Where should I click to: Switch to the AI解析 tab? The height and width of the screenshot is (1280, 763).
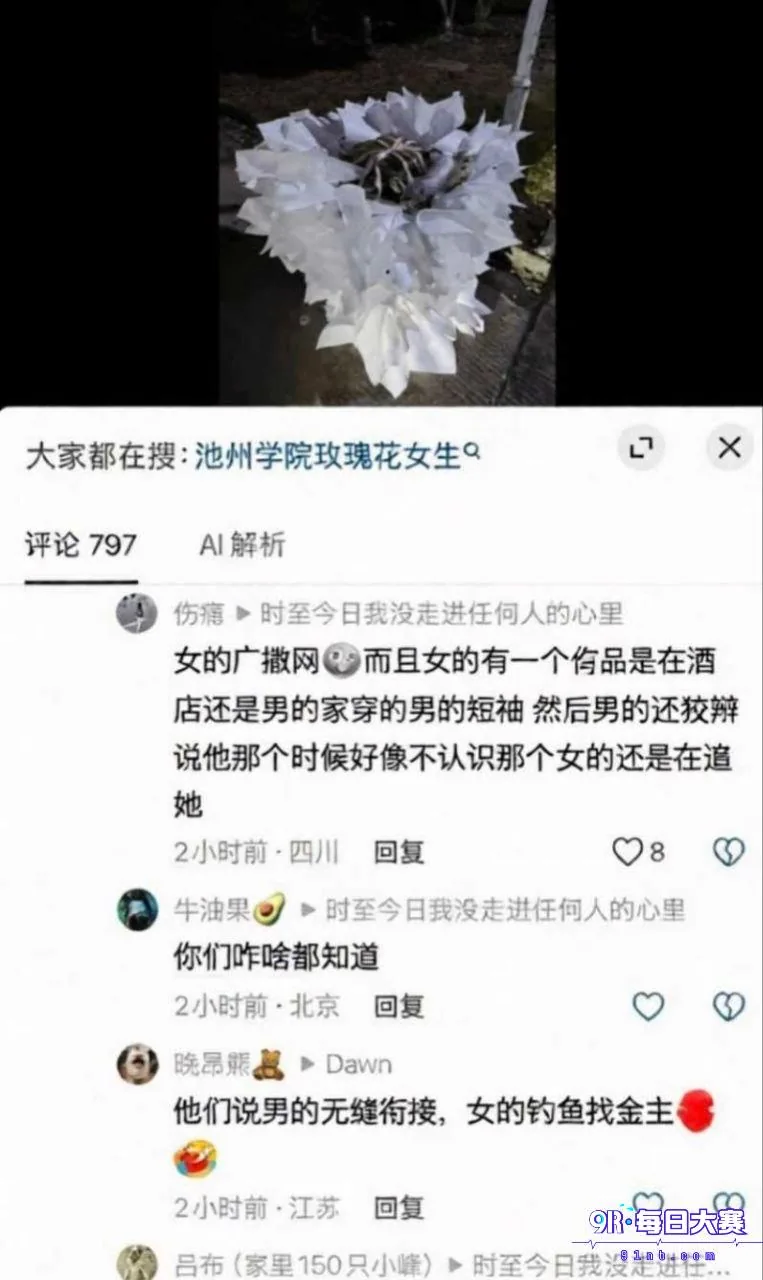[242, 544]
